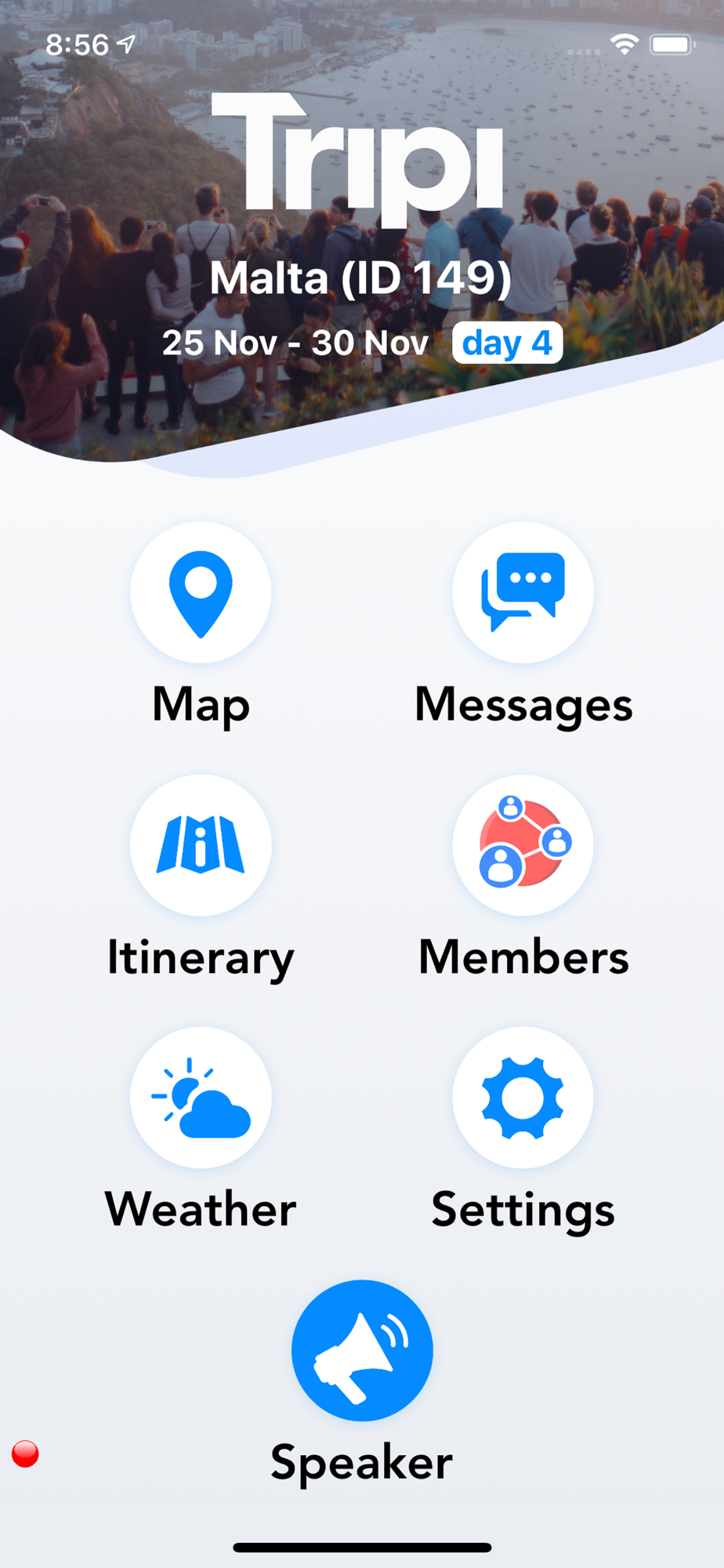Show the trip Members
Image resolution: width=724 pixels, height=1568 pixels.
point(523,845)
